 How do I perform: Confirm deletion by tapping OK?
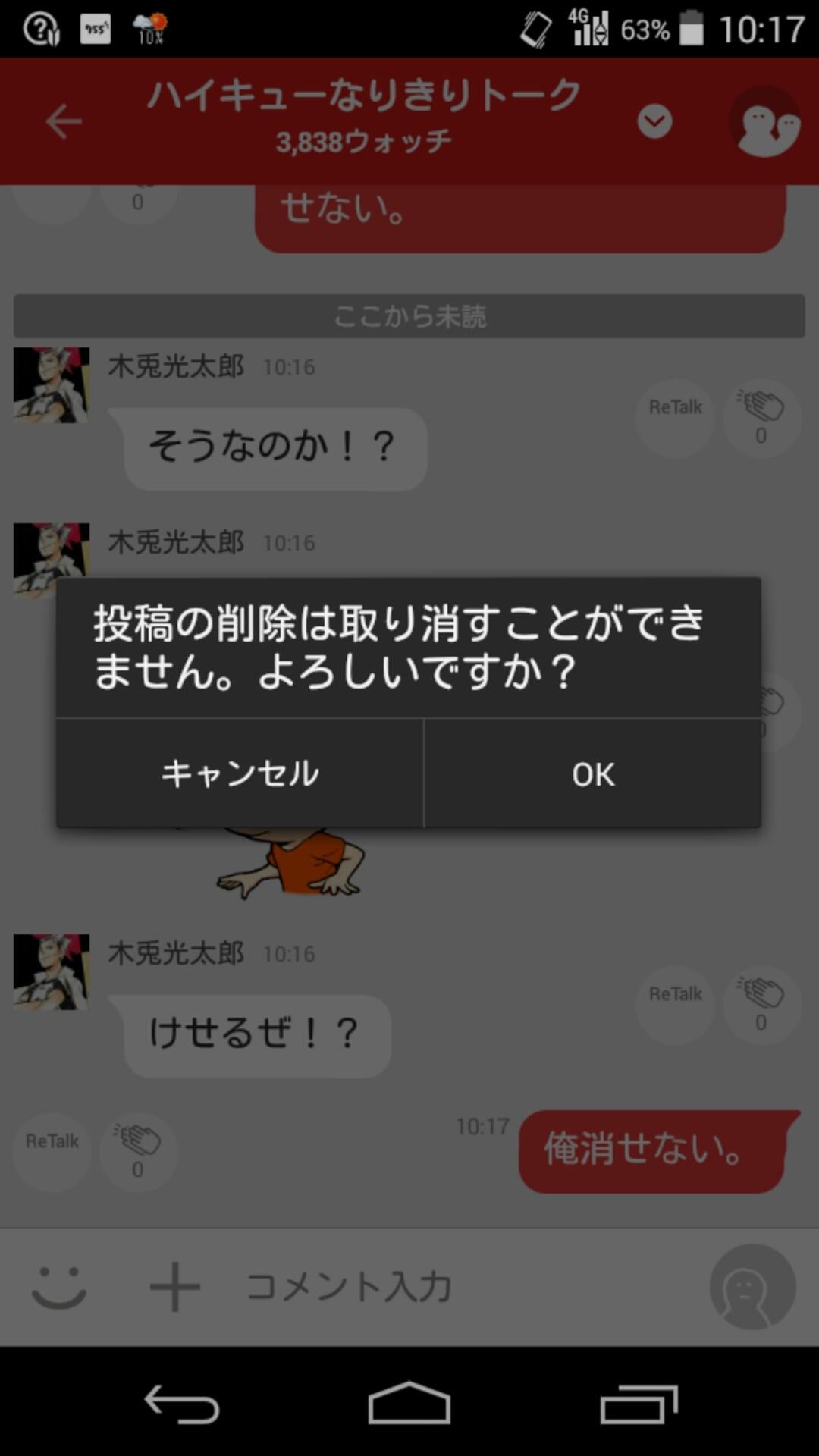click(x=592, y=773)
